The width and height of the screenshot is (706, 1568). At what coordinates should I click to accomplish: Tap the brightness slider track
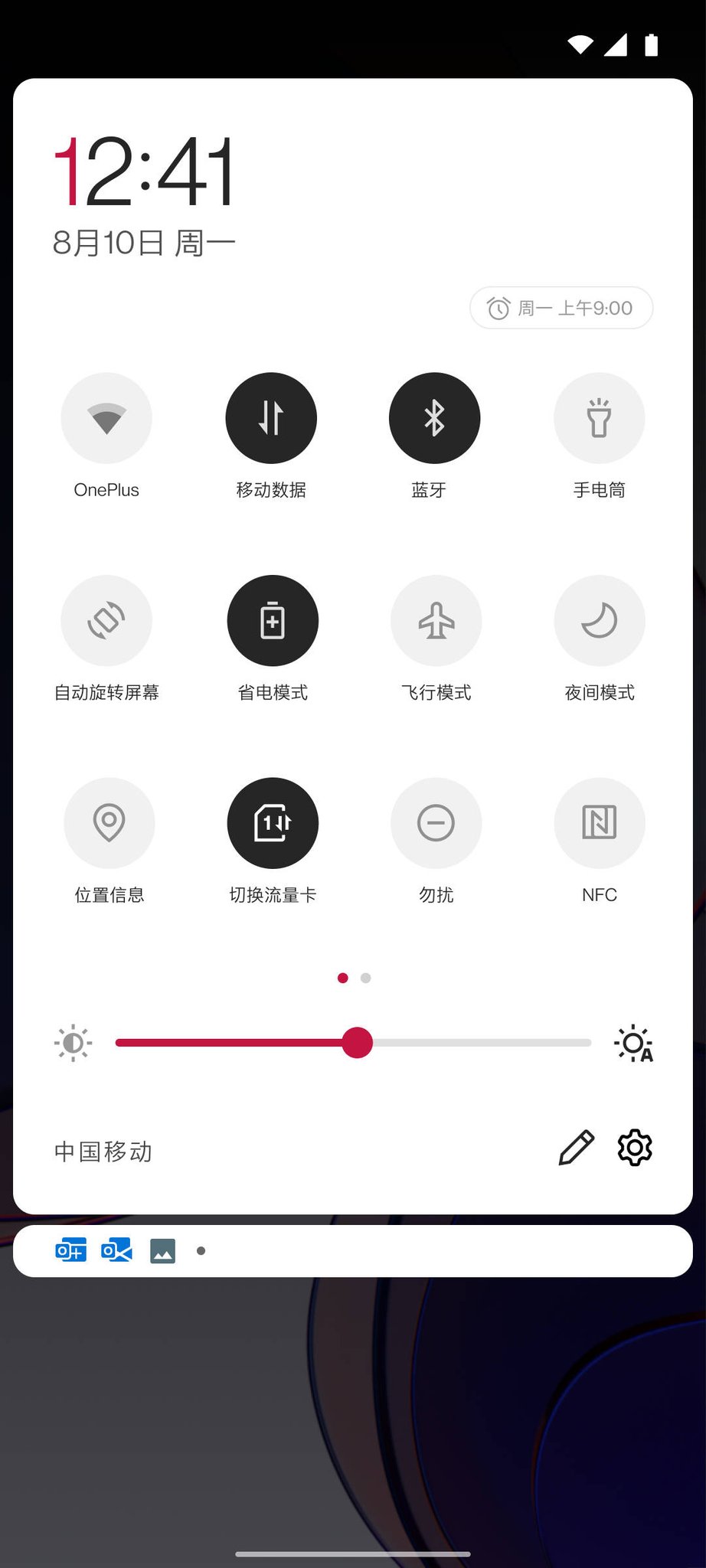tap(353, 1043)
